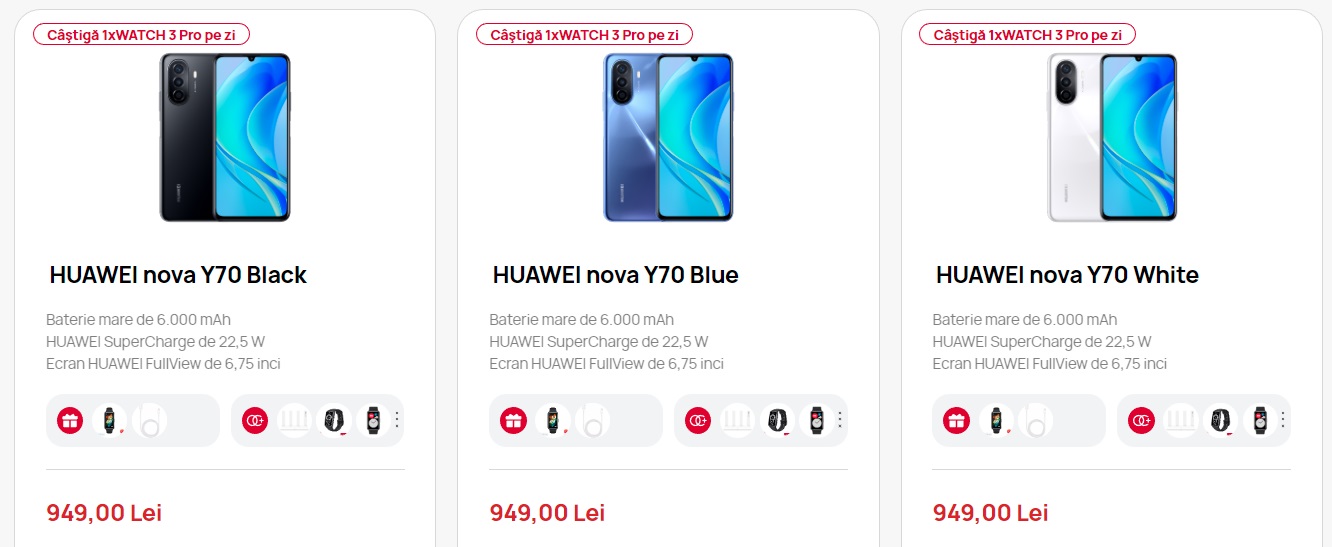Open WATCH 3 Pro promo tag on Blue
Screen dimensions: 1332x547
pos(584,35)
